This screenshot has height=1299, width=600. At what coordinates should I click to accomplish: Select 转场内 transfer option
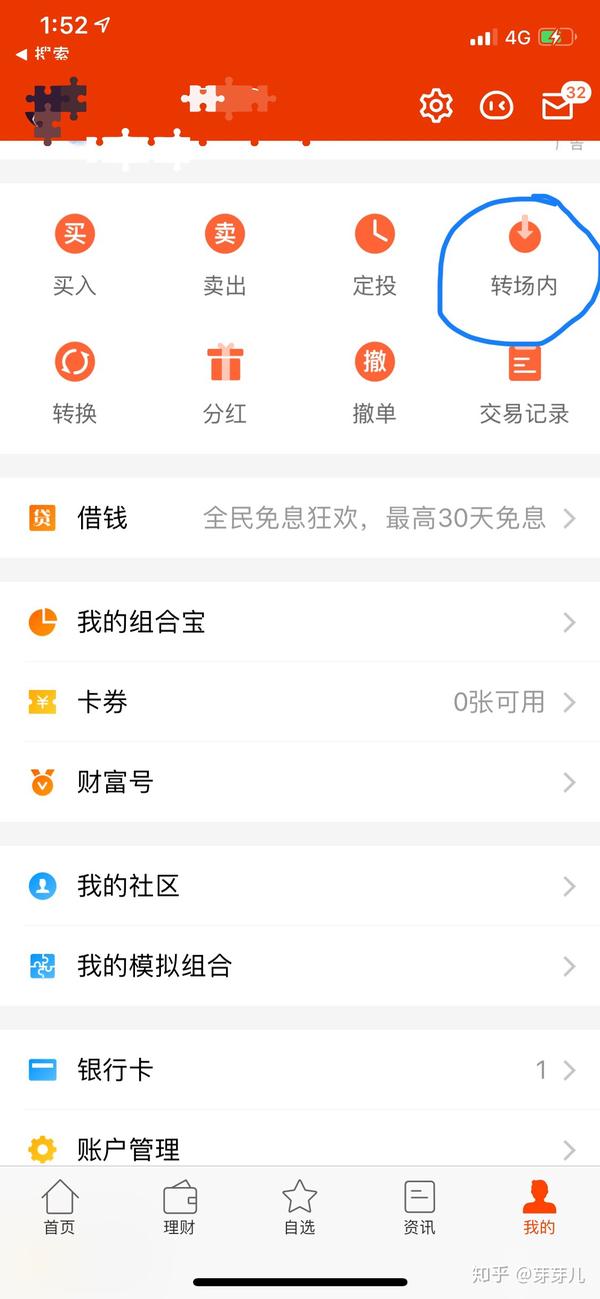click(x=524, y=257)
